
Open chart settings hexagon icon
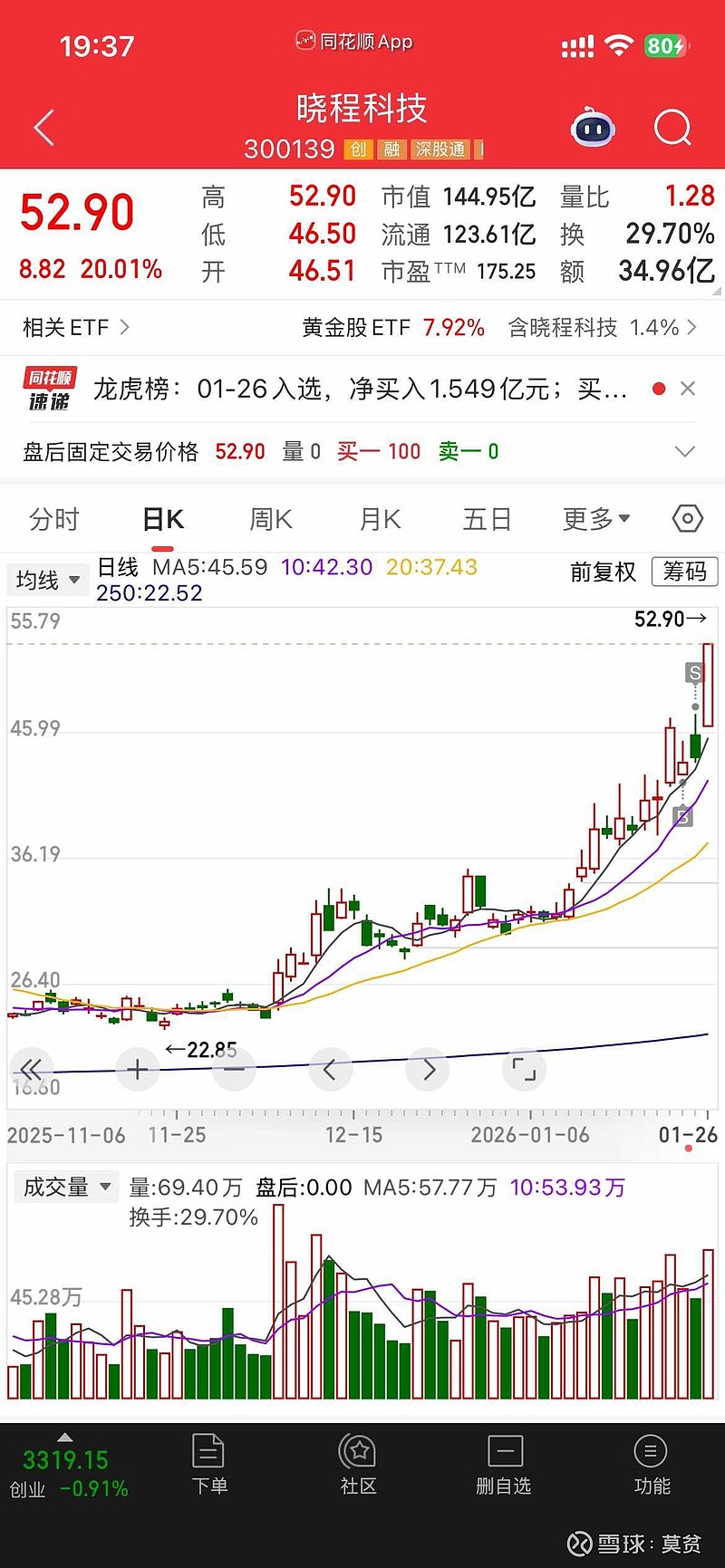point(688,519)
